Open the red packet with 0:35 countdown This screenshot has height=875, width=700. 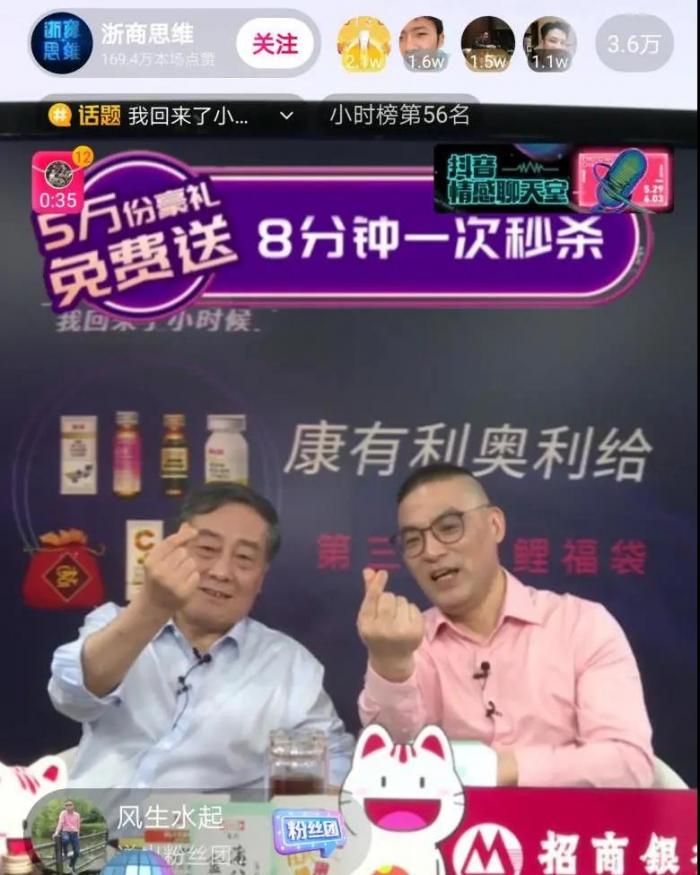pos(59,182)
